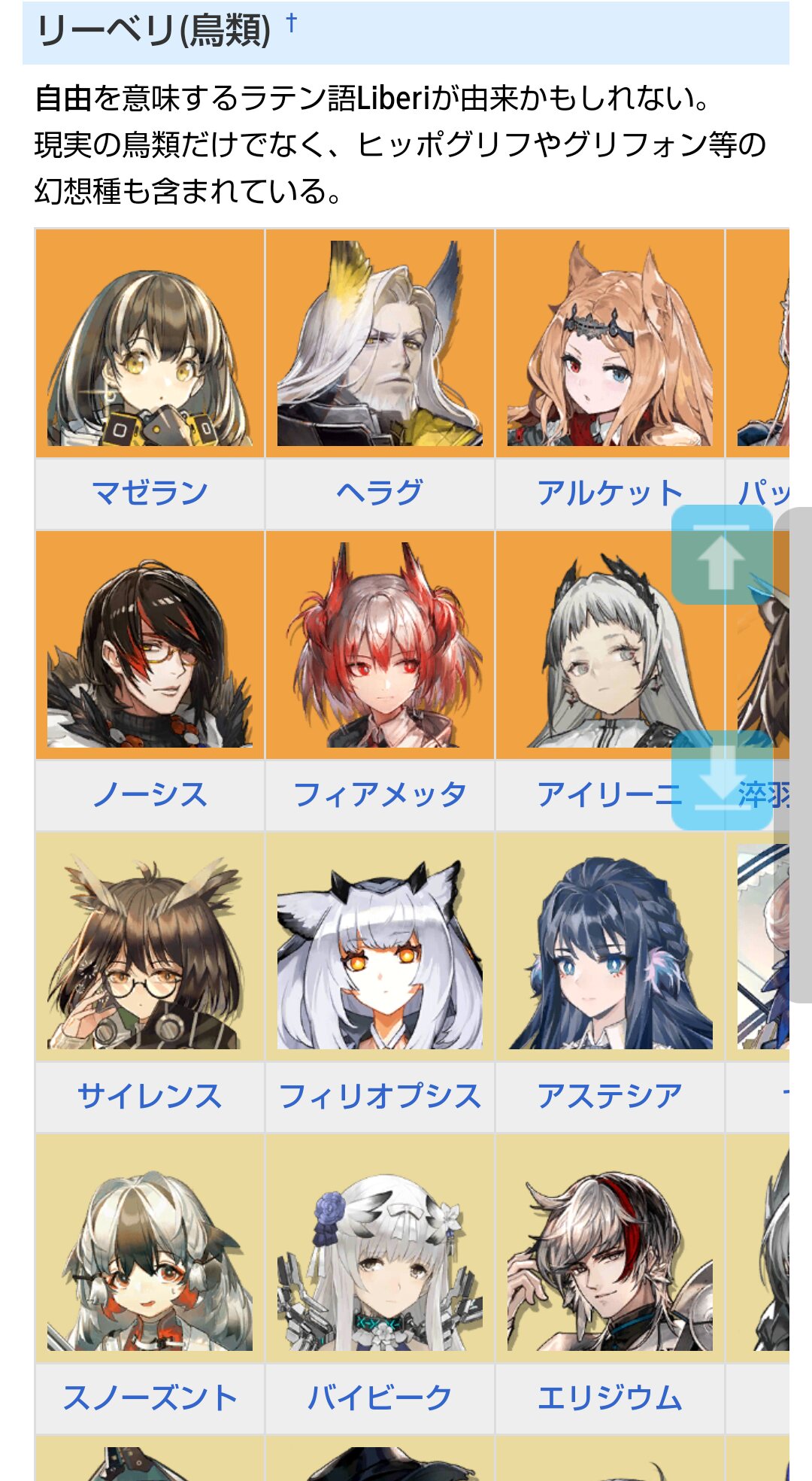Screen dimensions: 812x1481
Task: Open the ヘラグ character link
Action: click(380, 493)
